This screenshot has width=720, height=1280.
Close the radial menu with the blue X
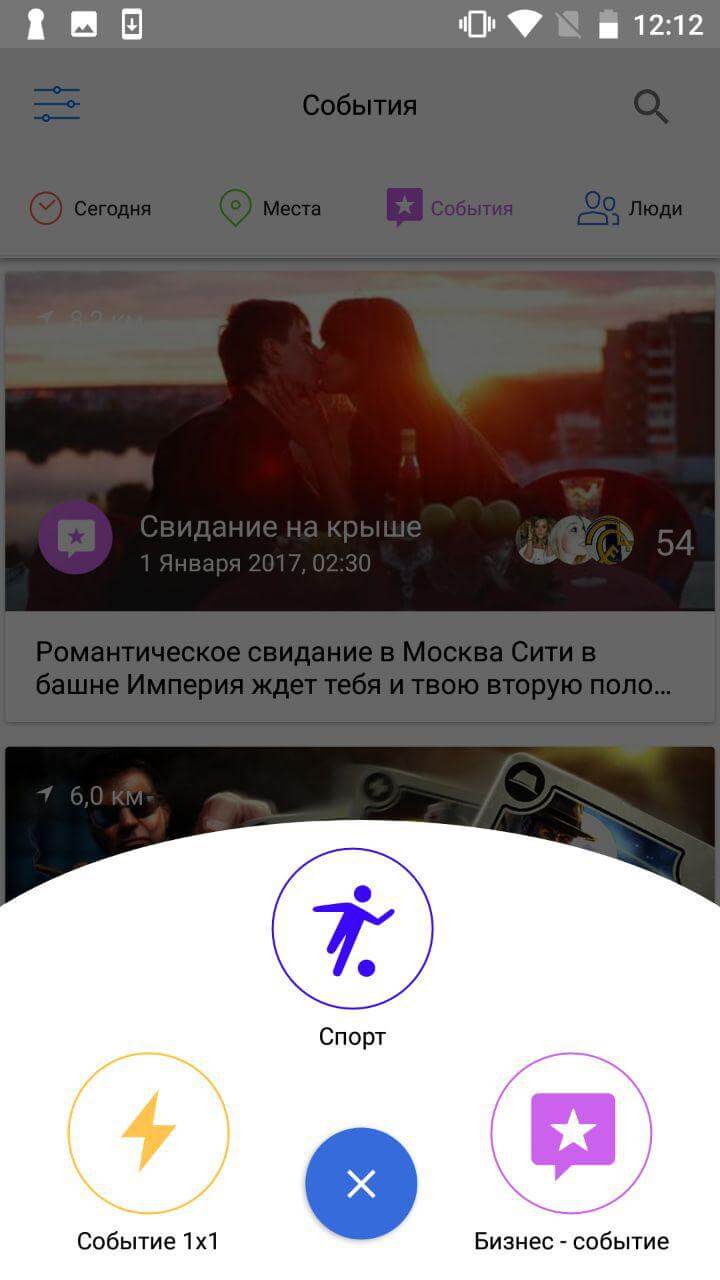click(x=361, y=1183)
